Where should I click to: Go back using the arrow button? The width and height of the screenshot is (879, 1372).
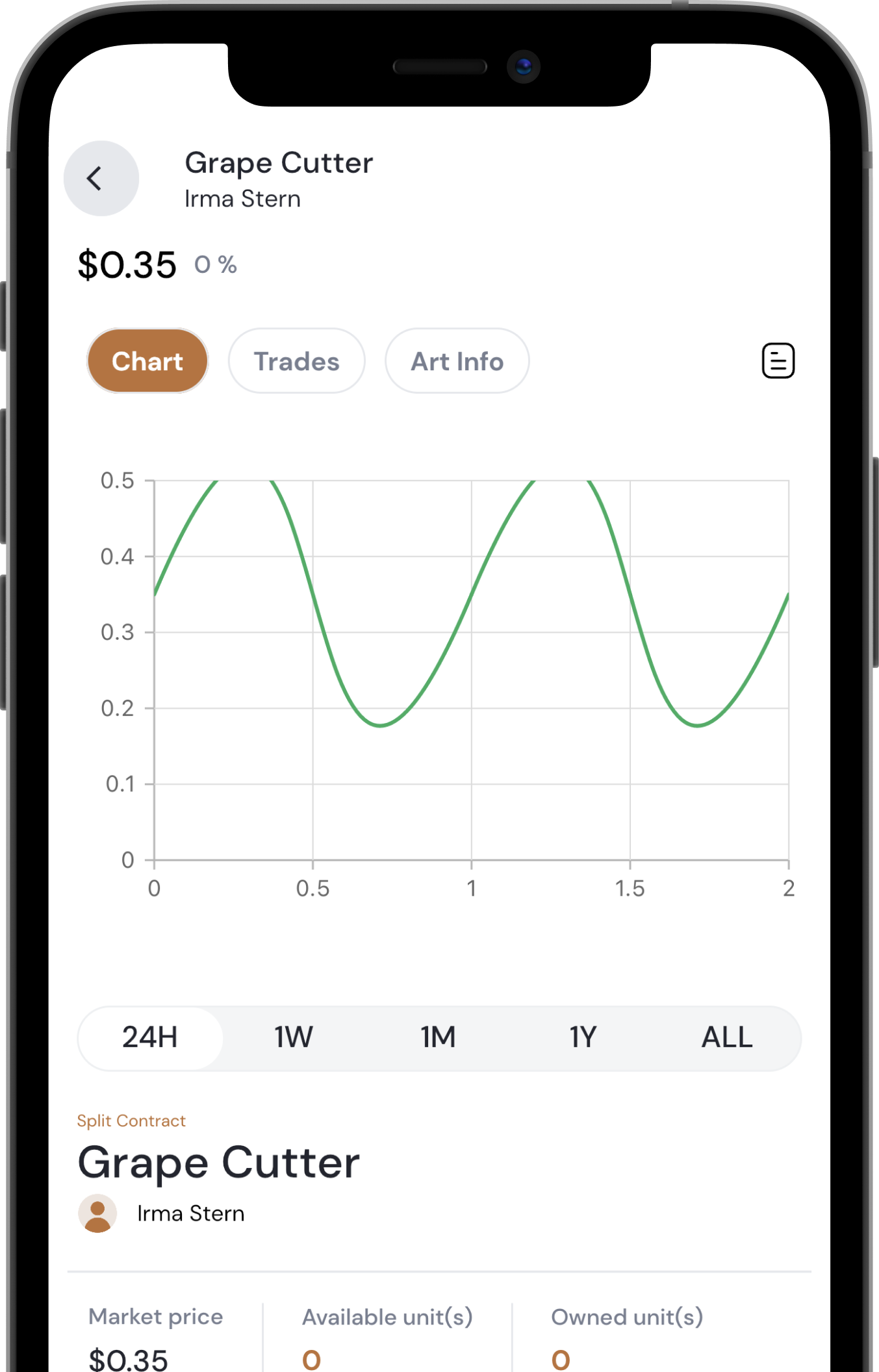[101, 179]
